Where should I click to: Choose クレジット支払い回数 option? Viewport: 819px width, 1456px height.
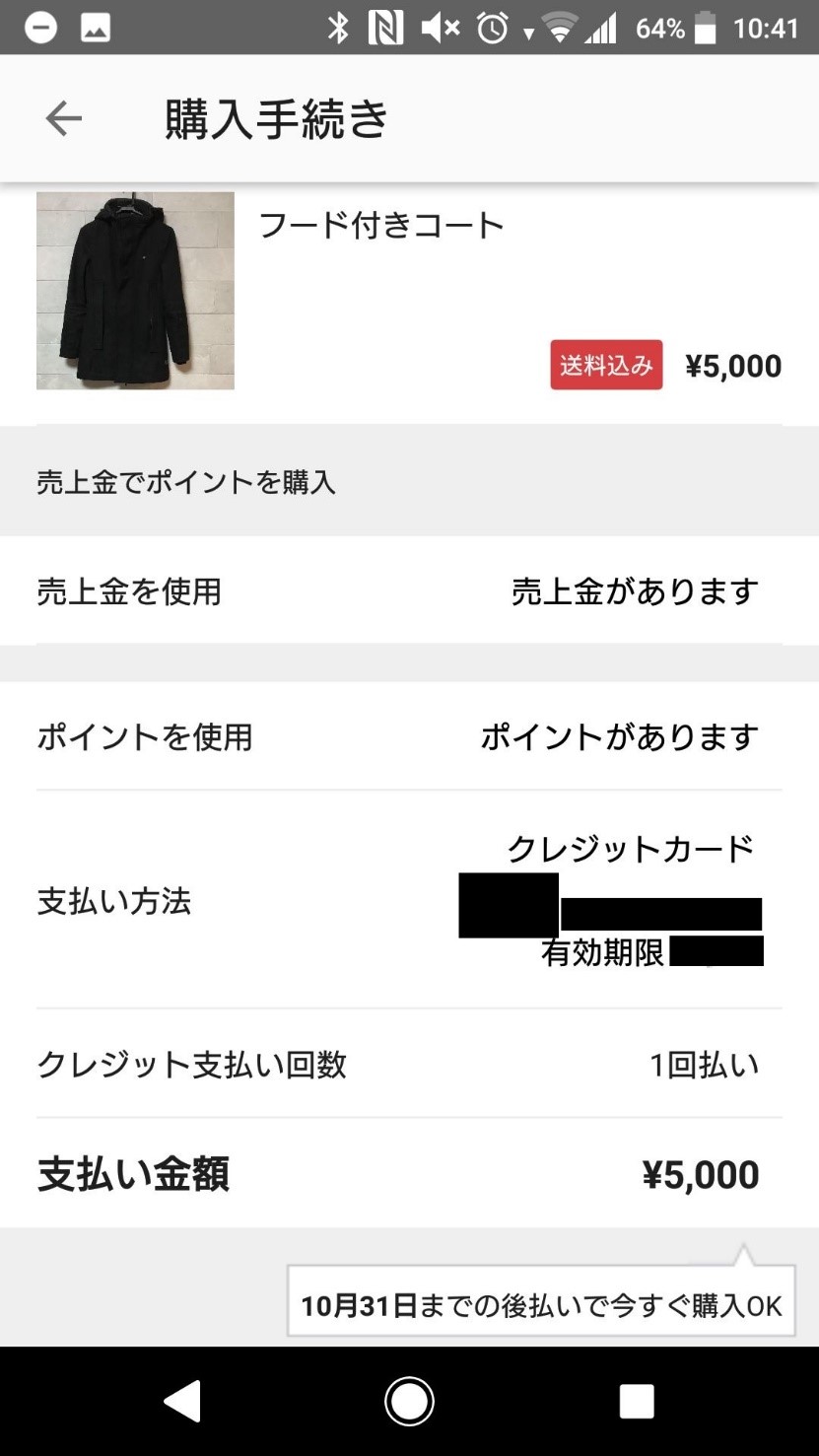[x=409, y=1065]
